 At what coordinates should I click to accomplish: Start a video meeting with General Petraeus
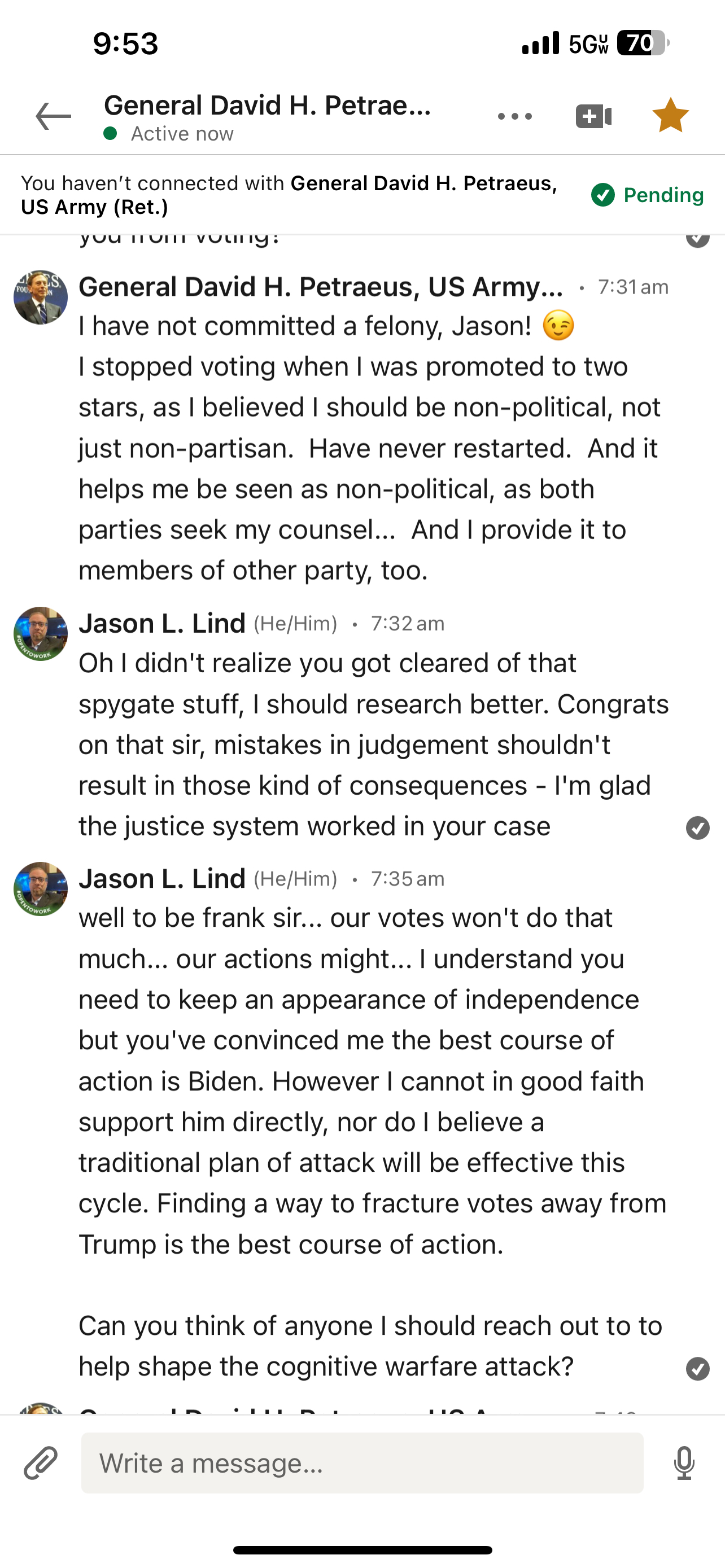(x=593, y=116)
